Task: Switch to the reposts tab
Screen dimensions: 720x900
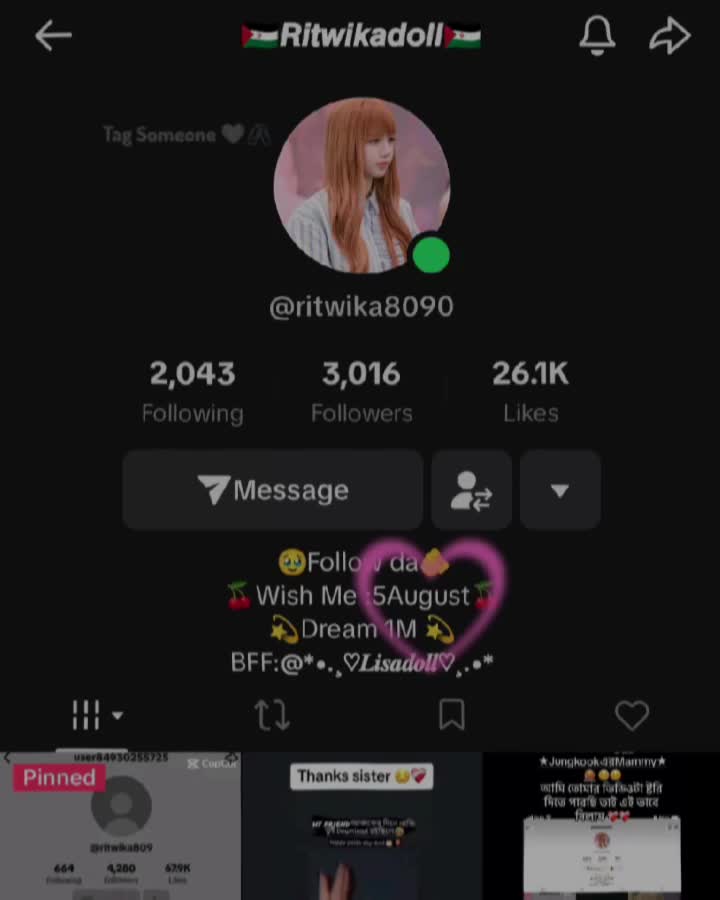Action: 272,715
